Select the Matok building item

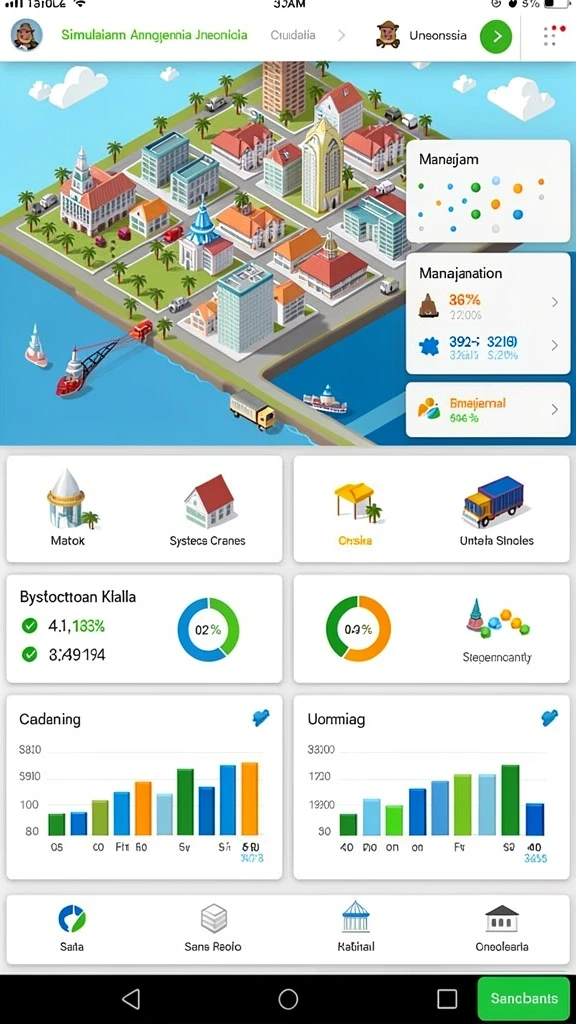pos(68,508)
